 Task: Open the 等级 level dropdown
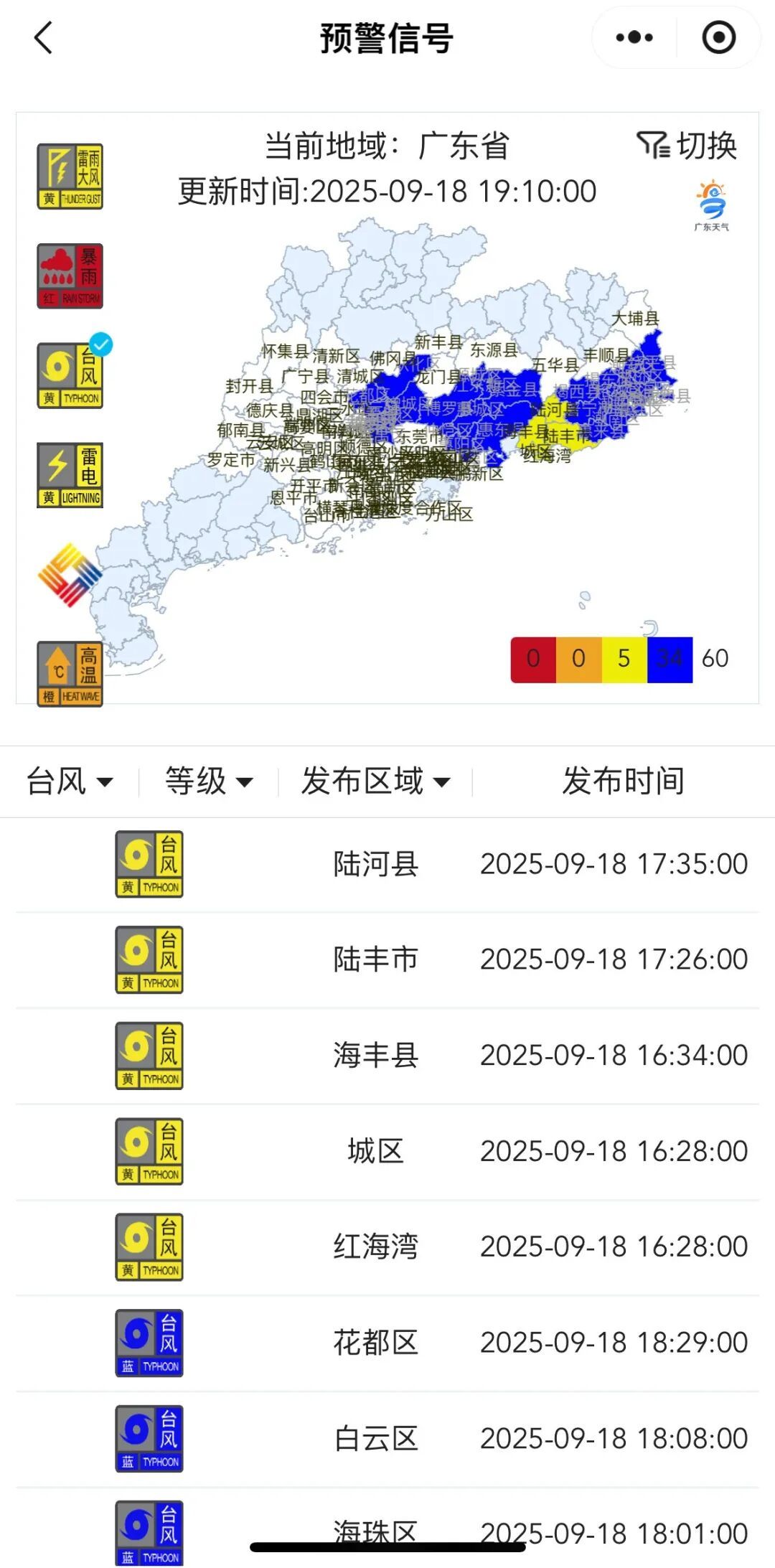pyautogui.click(x=208, y=781)
